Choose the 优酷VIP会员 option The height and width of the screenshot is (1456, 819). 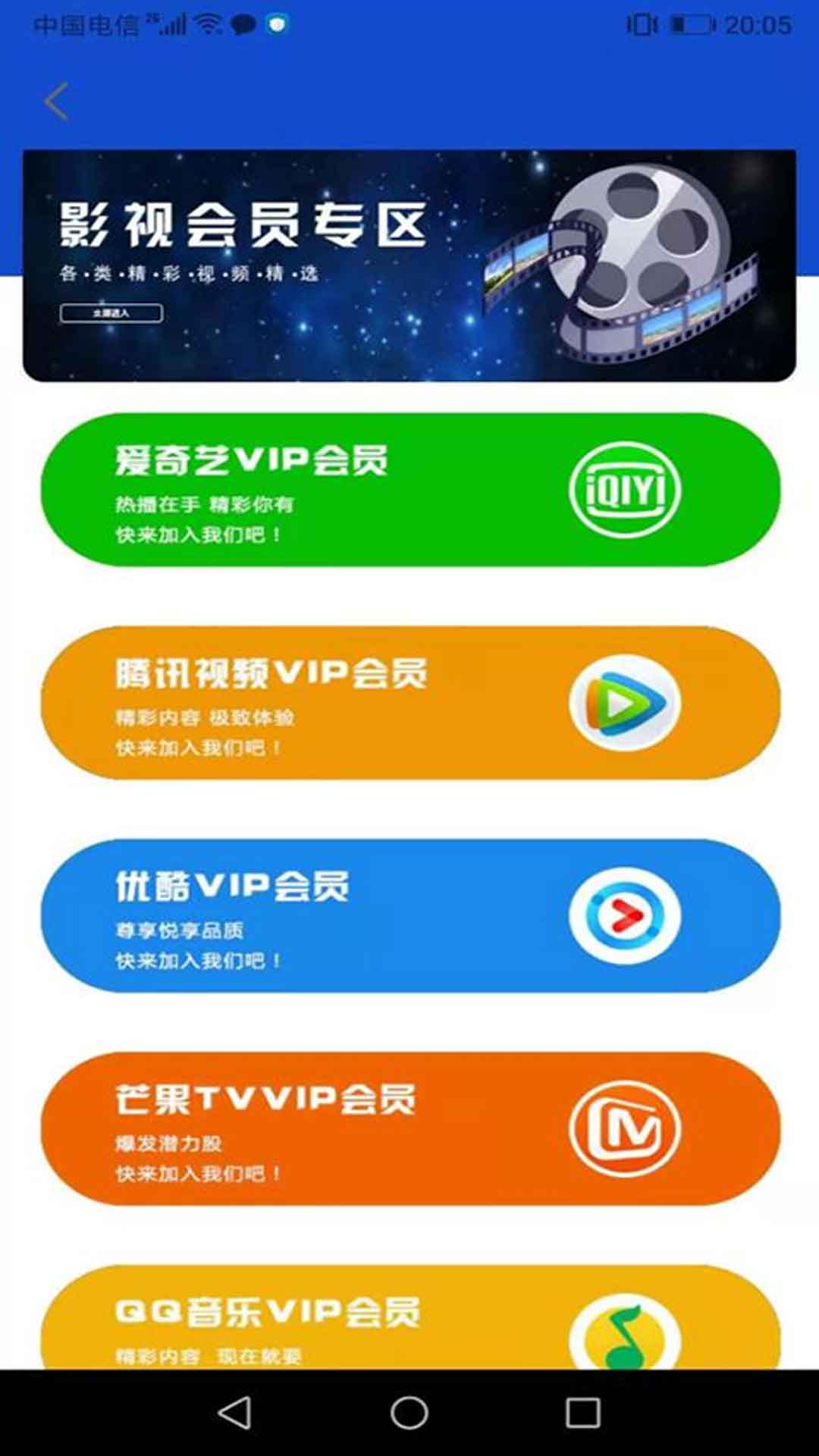coord(409,916)
